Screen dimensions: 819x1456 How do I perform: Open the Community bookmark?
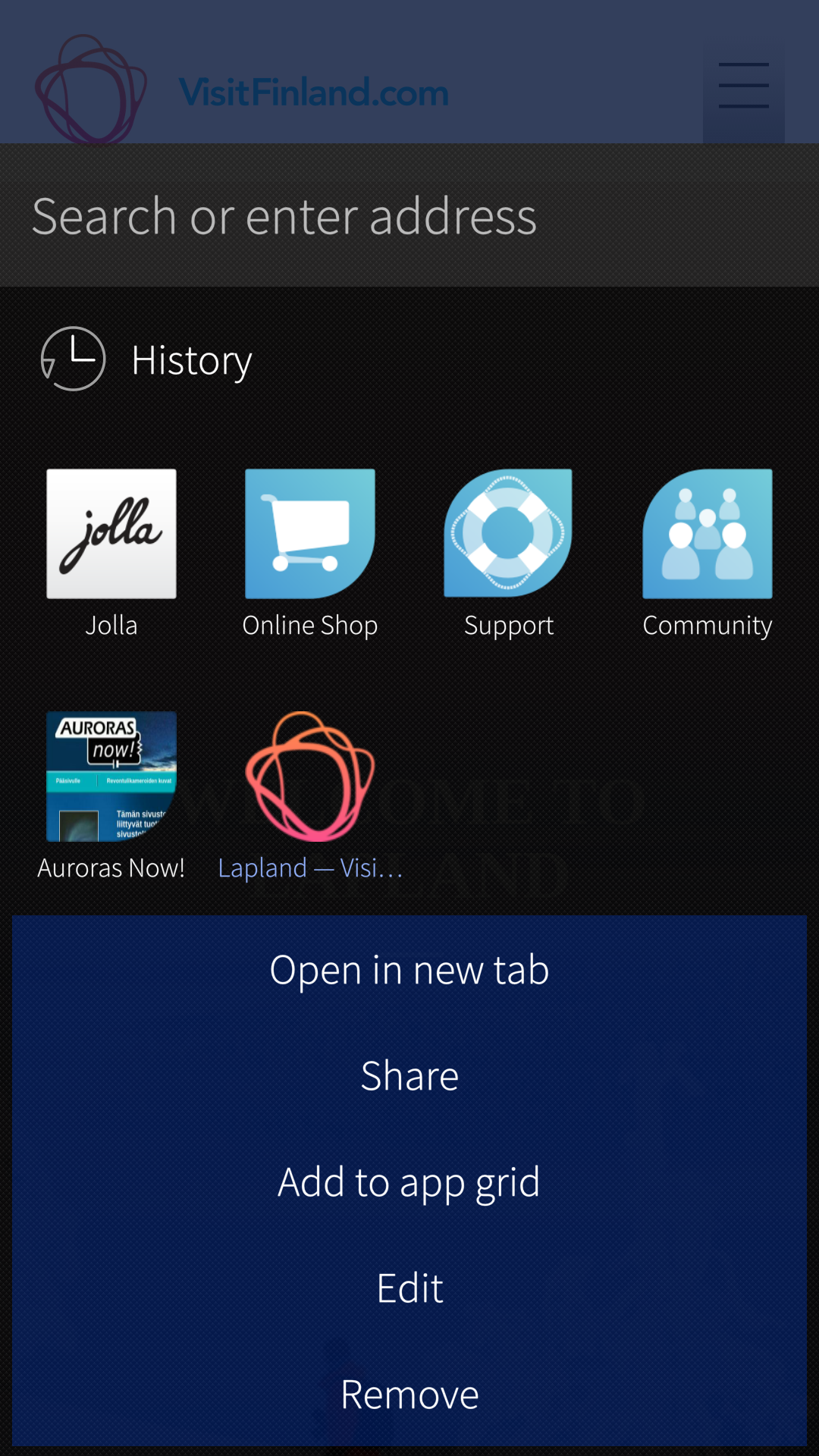[x=707, y=535]
